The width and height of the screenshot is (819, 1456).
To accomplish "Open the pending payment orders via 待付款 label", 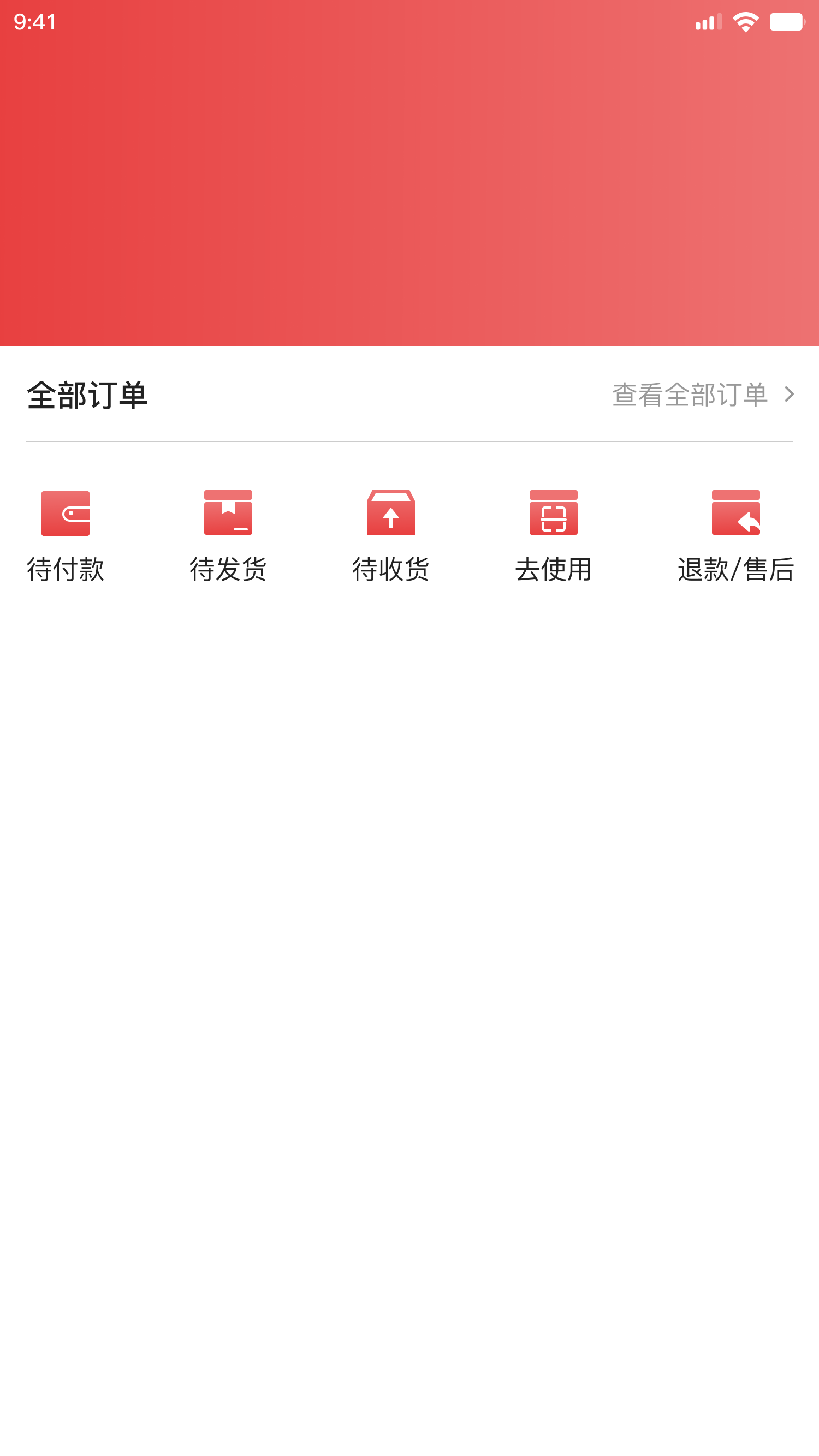I will click(65, 571).
